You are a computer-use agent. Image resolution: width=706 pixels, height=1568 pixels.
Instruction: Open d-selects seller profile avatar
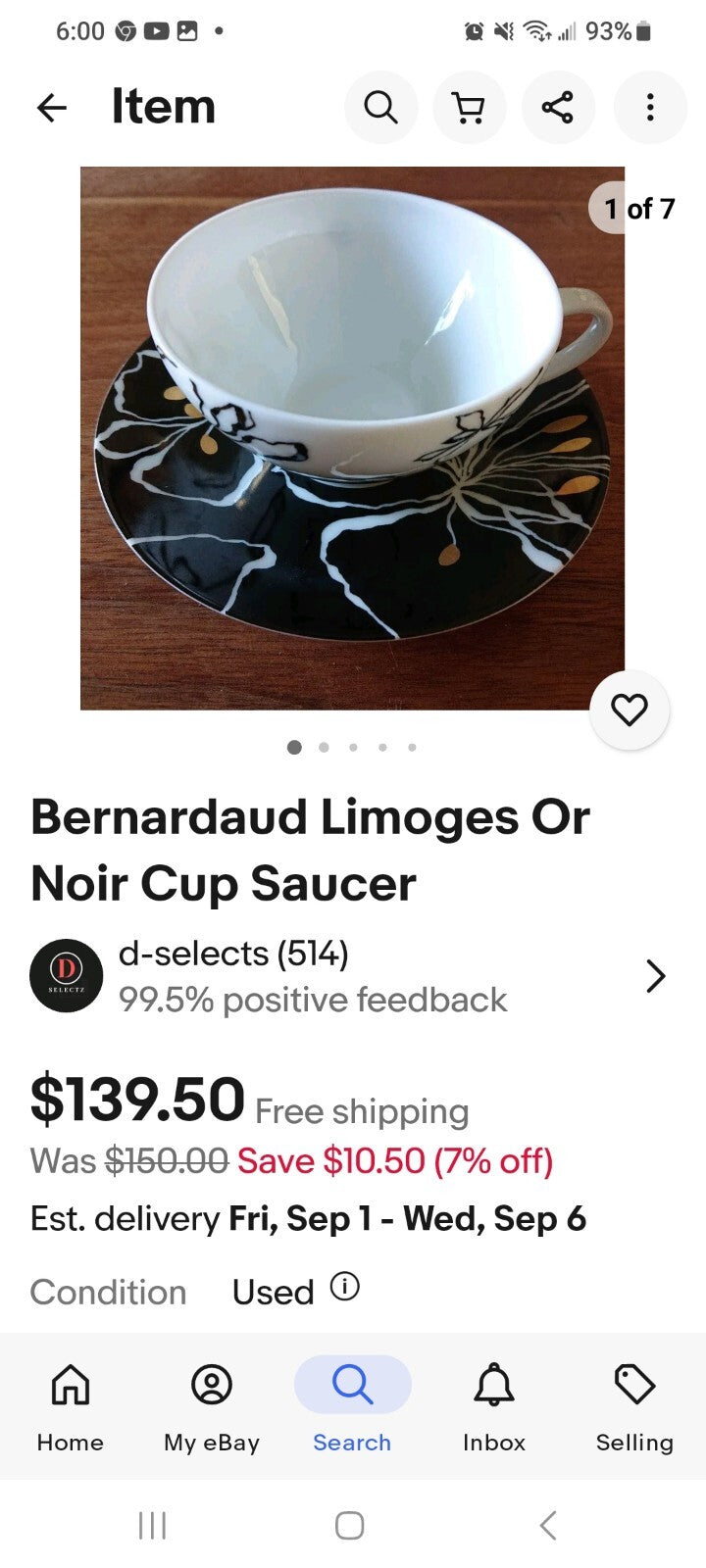click(66, 975)
